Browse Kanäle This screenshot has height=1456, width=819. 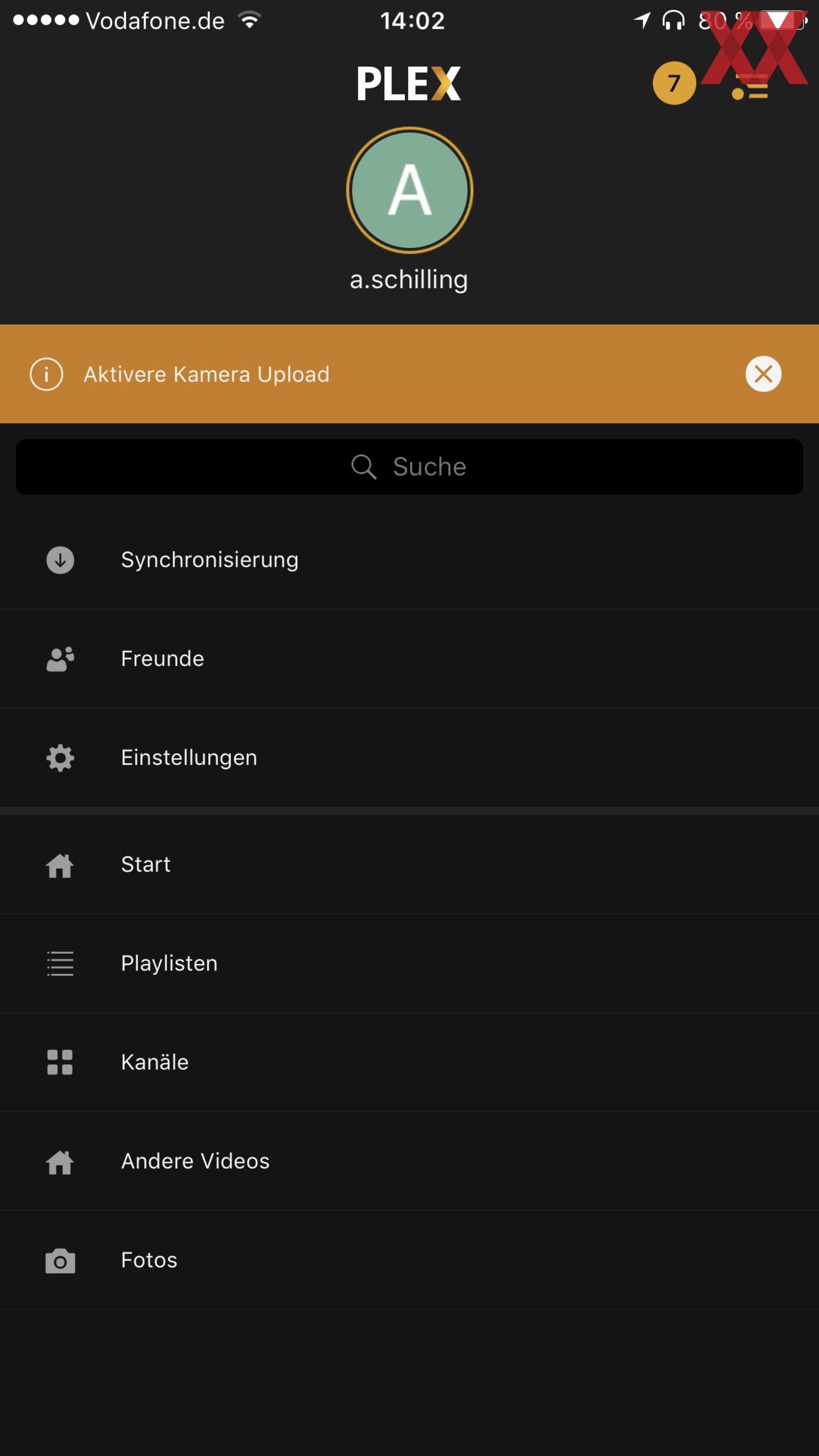[409, 1062]
